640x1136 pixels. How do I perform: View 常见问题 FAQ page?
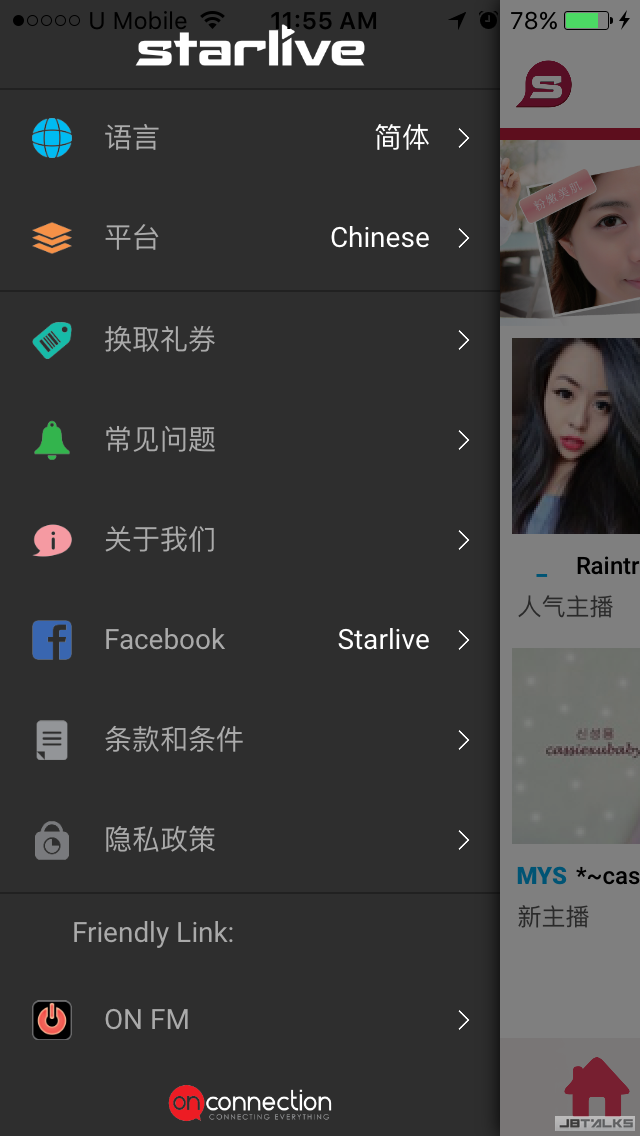click(250, 440)
